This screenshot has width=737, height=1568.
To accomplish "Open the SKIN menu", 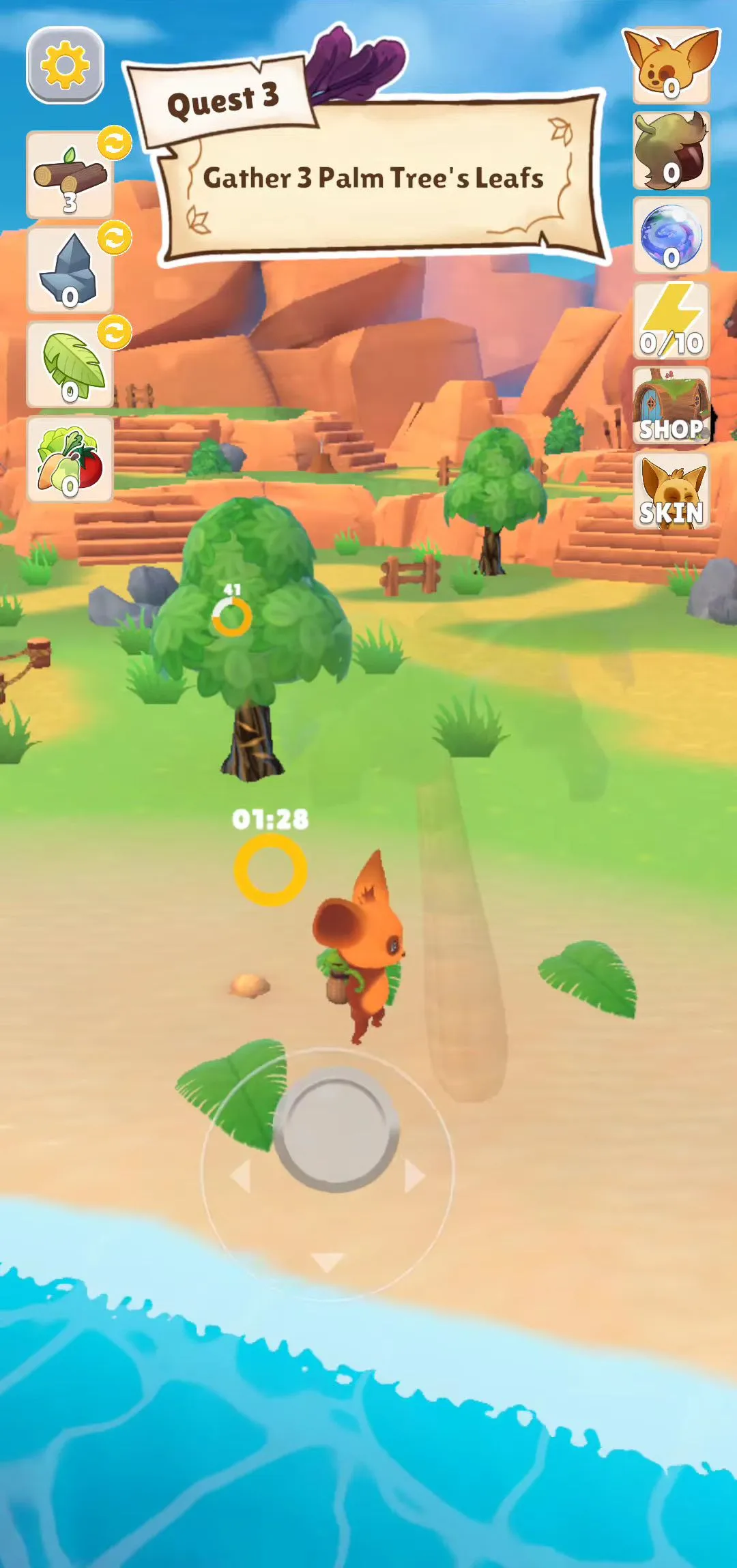I will 671,493.
